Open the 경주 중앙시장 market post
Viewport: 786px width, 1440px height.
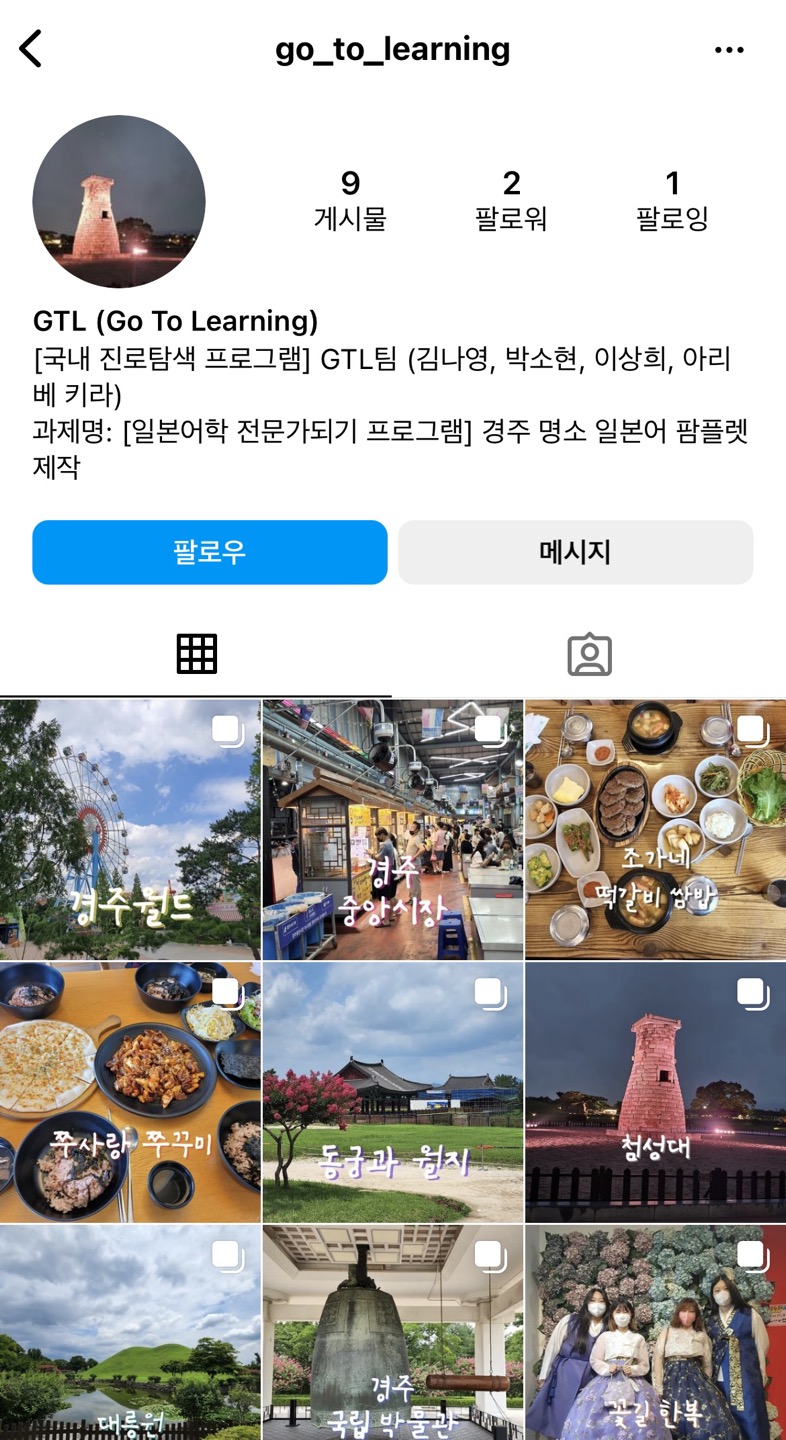pos(392,830)
